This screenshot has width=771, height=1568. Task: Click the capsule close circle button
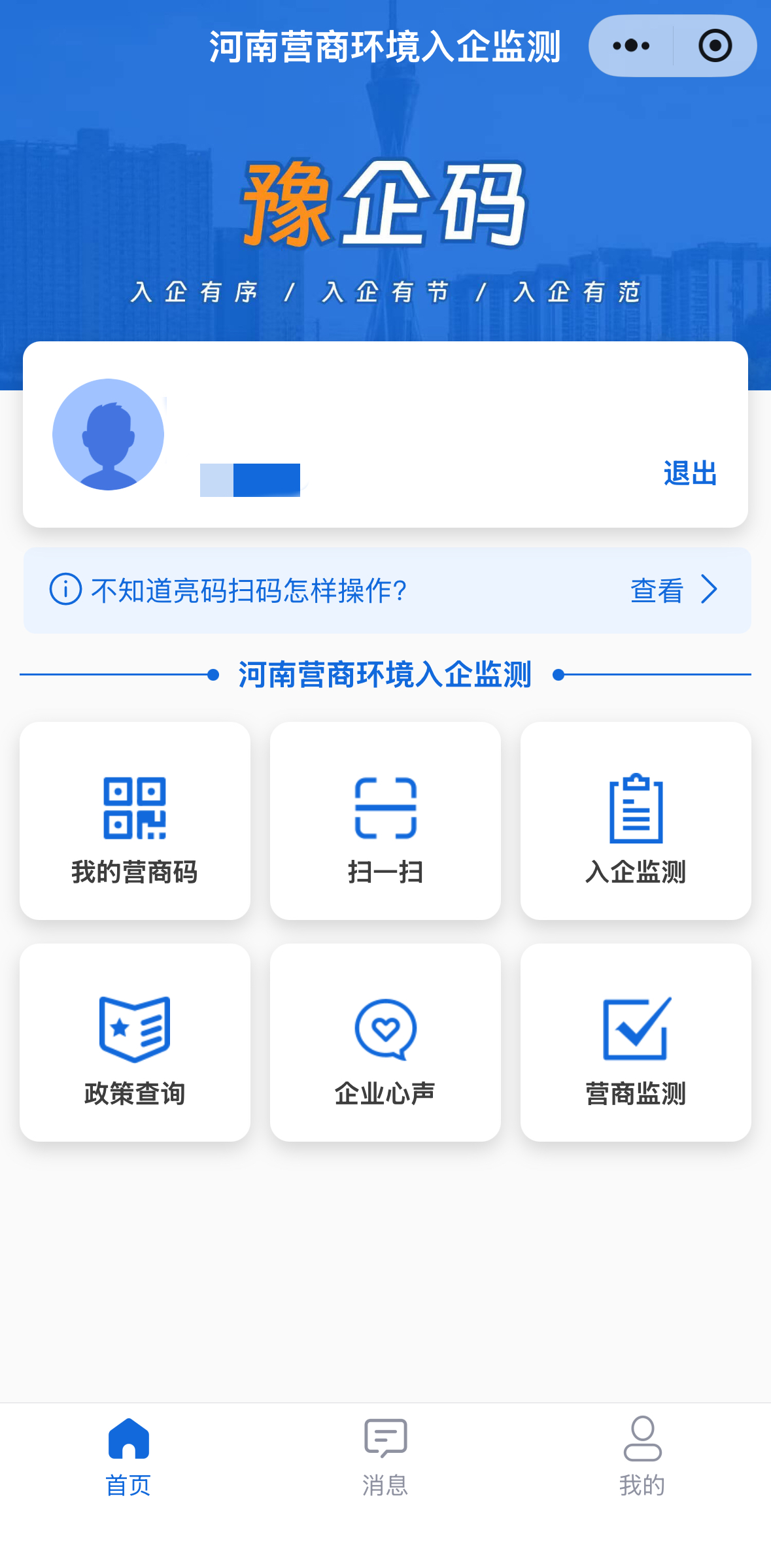click(715, 45)
